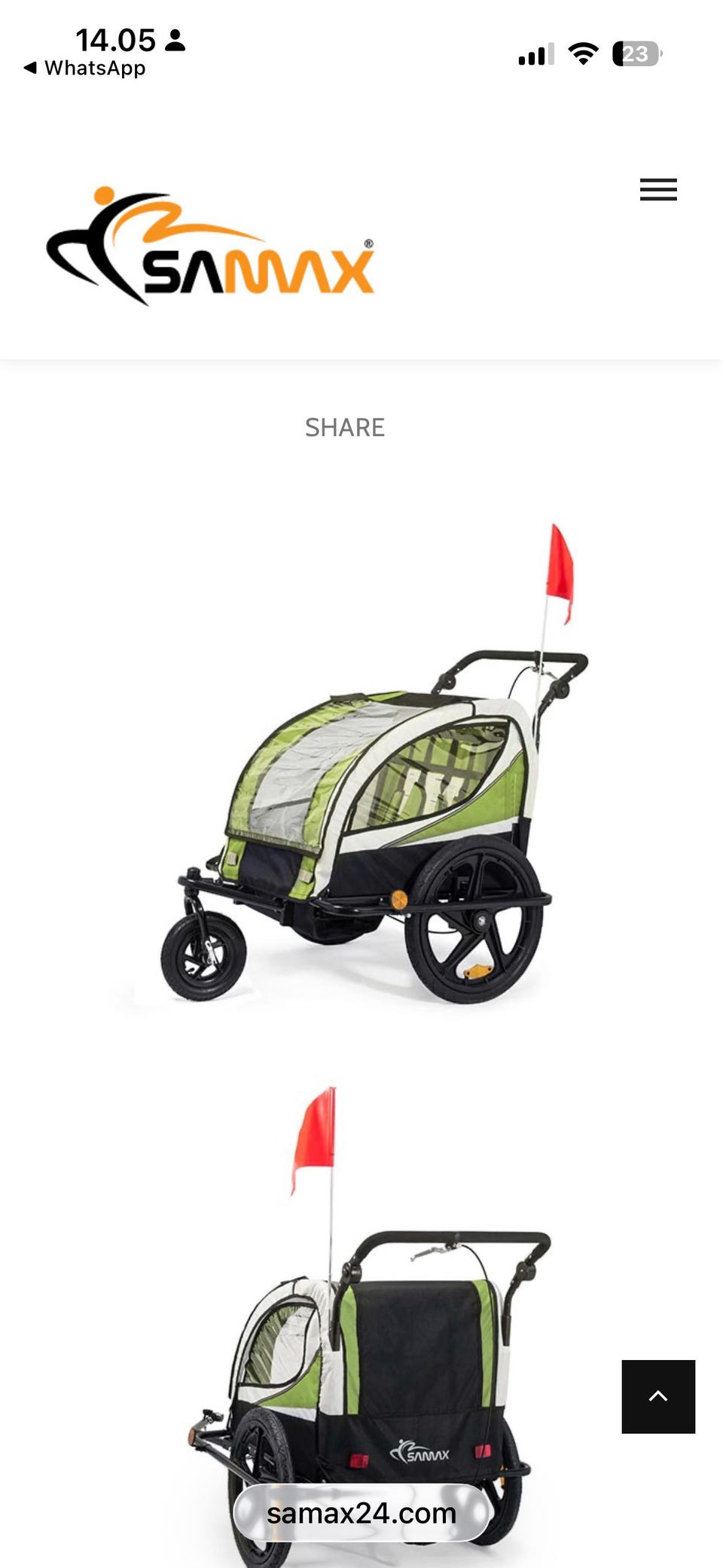The height and width of the screenshot is (1568, 723).
Task: Open the samax24.com address bar
Action: click(362, 1512)
